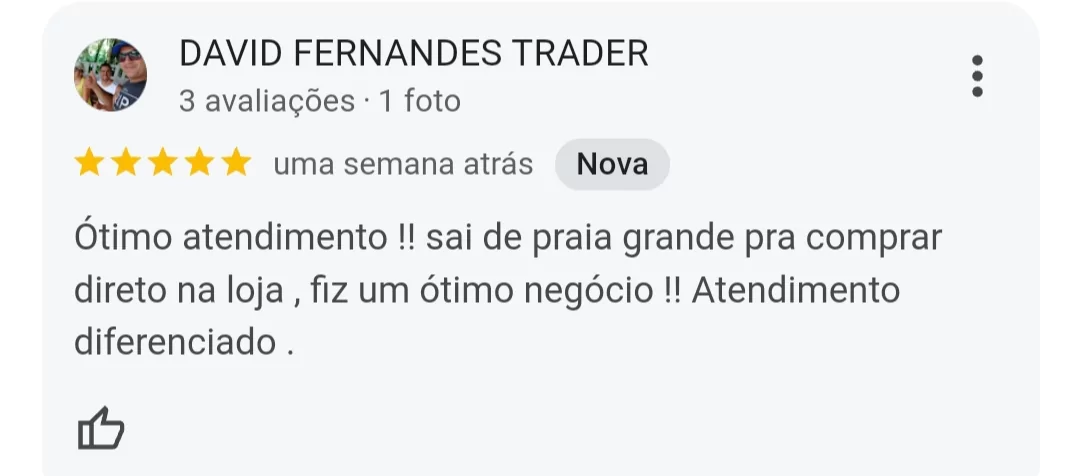Like the review with the thumbs-up icon

(x=101, y=428)
